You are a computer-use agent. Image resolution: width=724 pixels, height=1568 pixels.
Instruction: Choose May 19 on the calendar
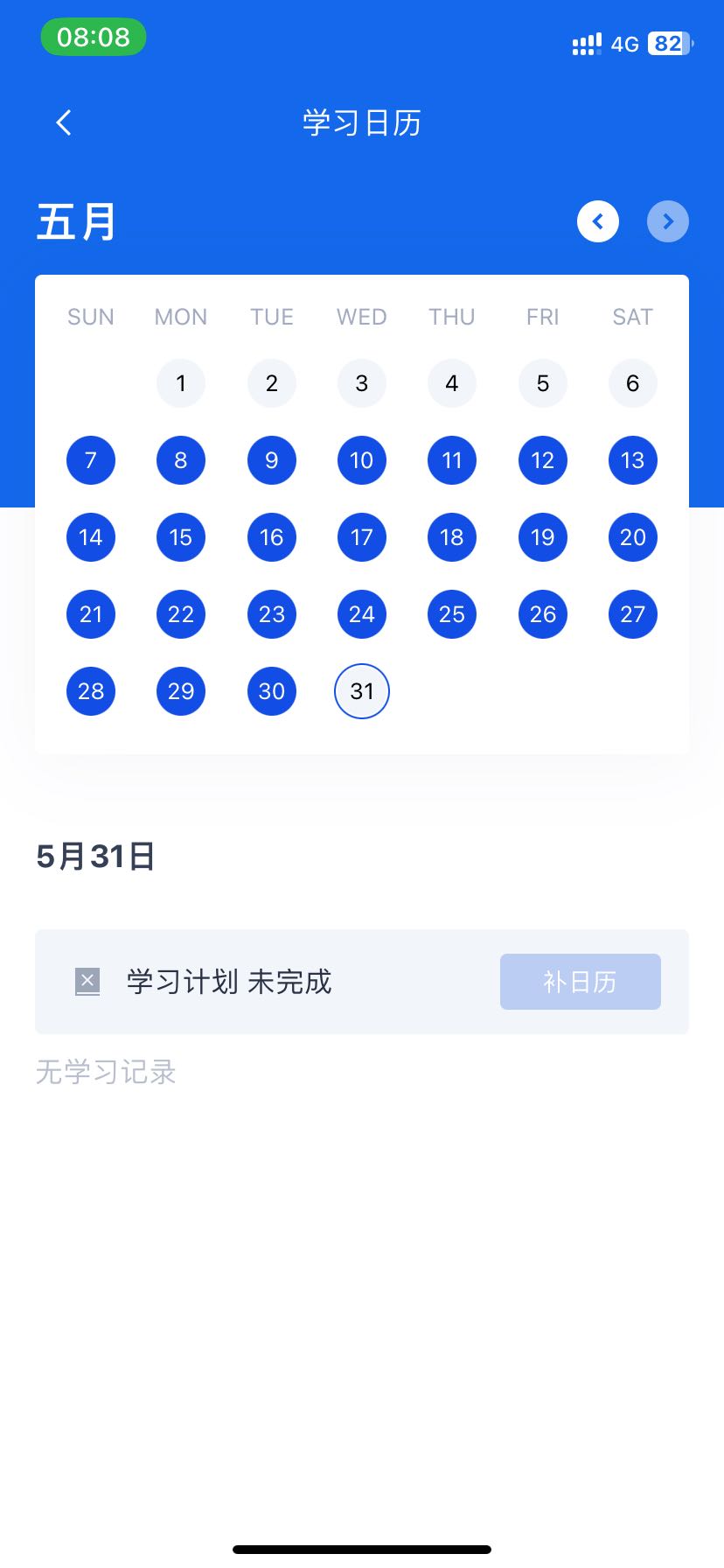click(x=542, y=537)
